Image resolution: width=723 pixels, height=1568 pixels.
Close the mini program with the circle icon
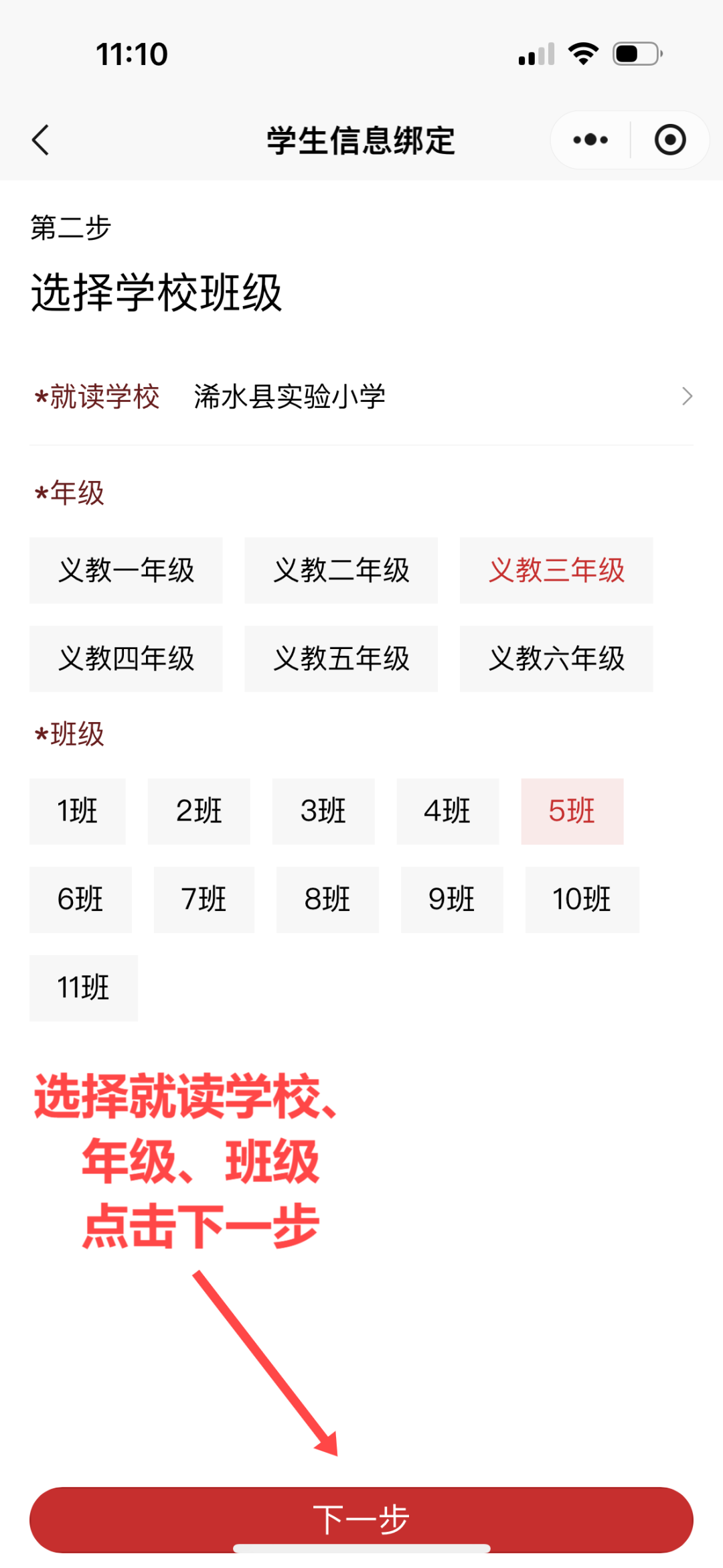[669, 140]
